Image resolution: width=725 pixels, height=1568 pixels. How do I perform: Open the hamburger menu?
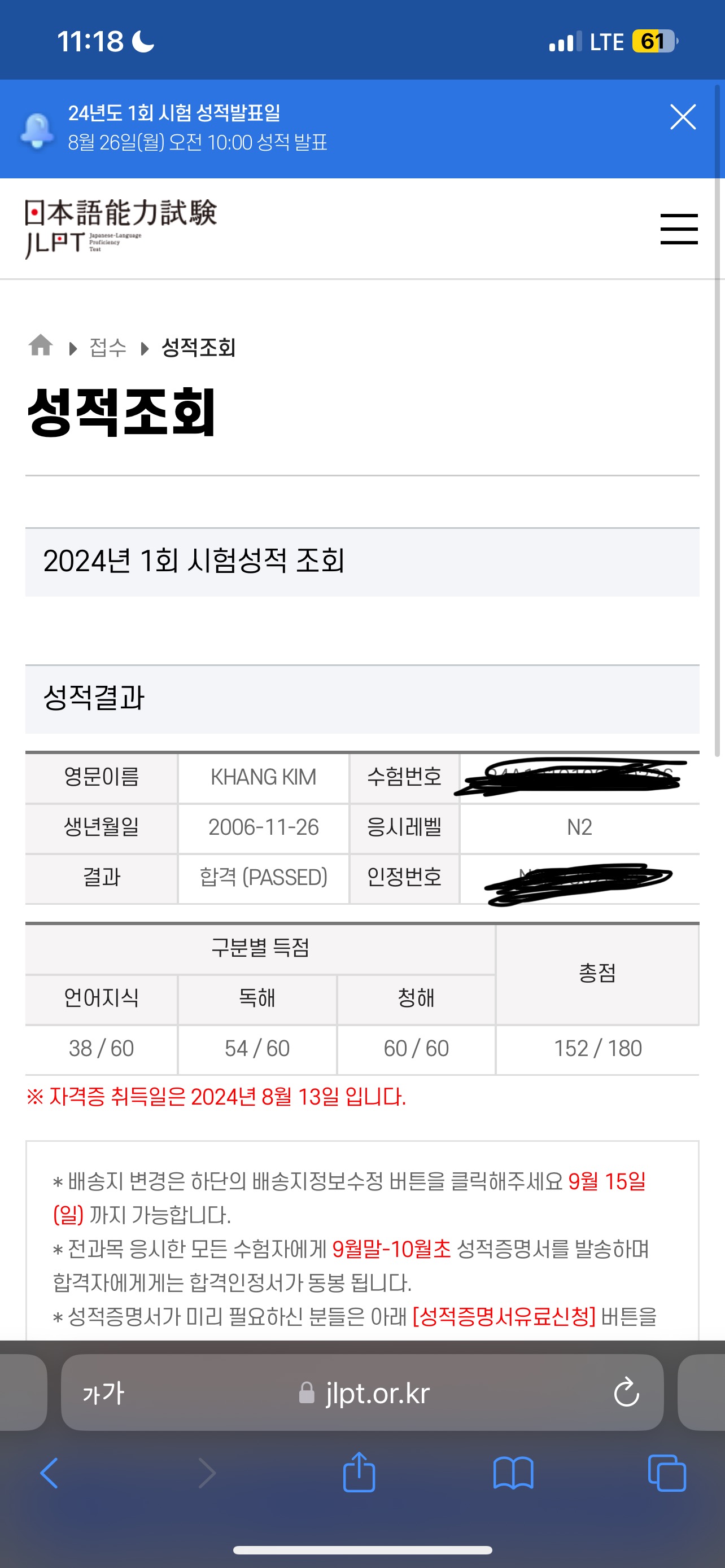[x=679, y=229]
